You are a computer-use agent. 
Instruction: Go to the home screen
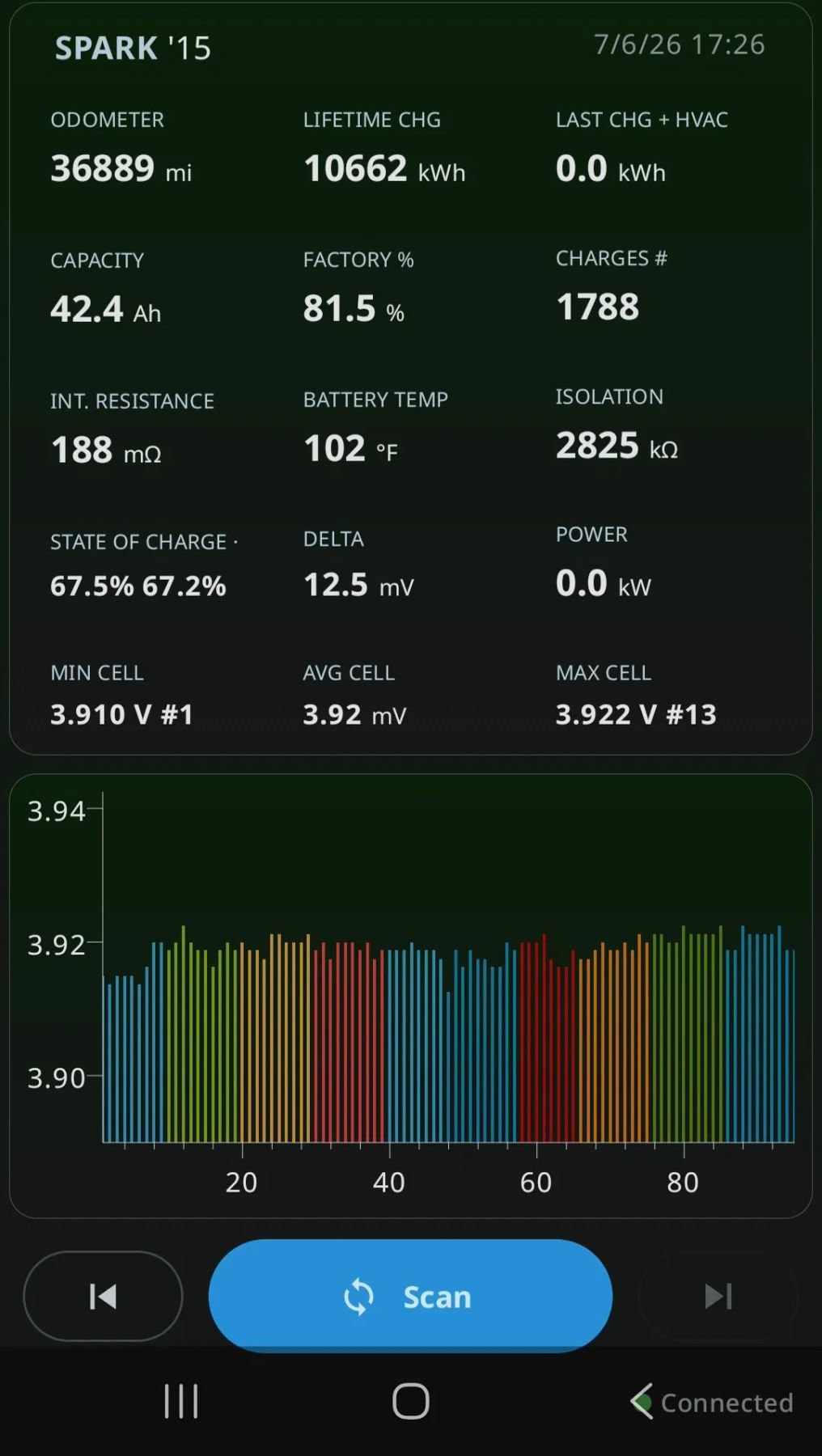point(411,1401)
